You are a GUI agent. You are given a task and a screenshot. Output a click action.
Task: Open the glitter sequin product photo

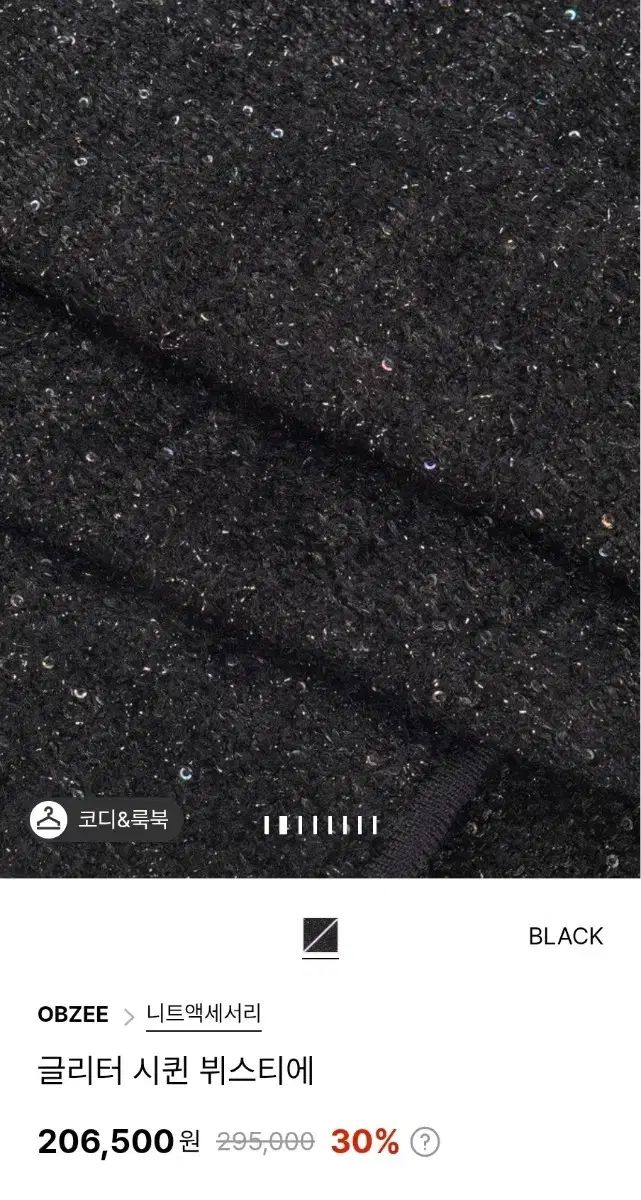click(320, 400)
